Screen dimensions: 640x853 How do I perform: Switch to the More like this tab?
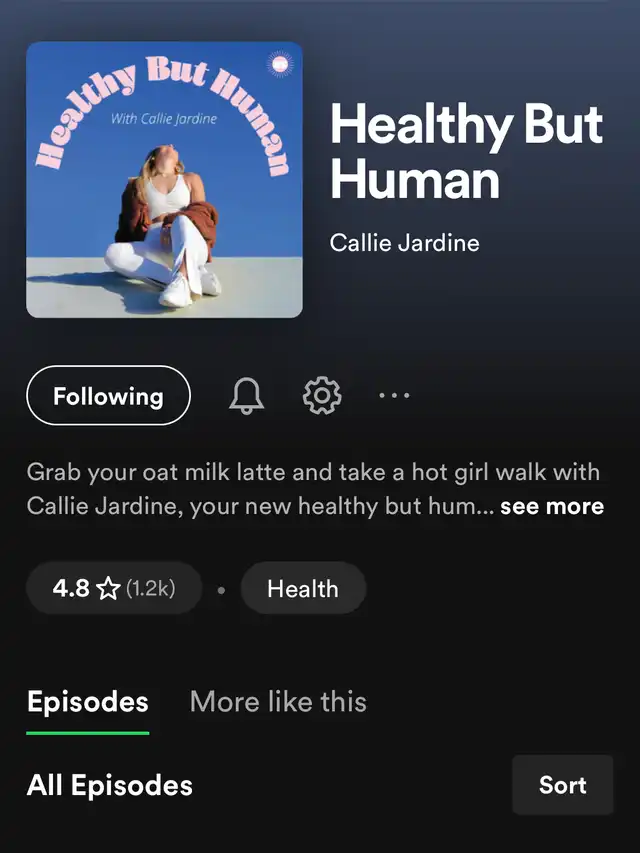(x=278, y=702)
